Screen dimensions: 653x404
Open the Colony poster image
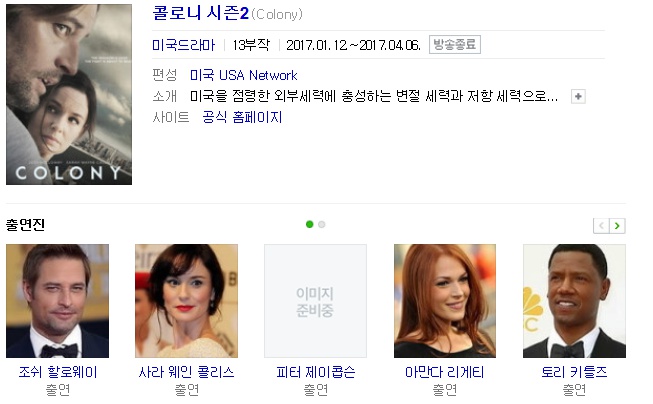pyautogui.click(x=69, y=94)
